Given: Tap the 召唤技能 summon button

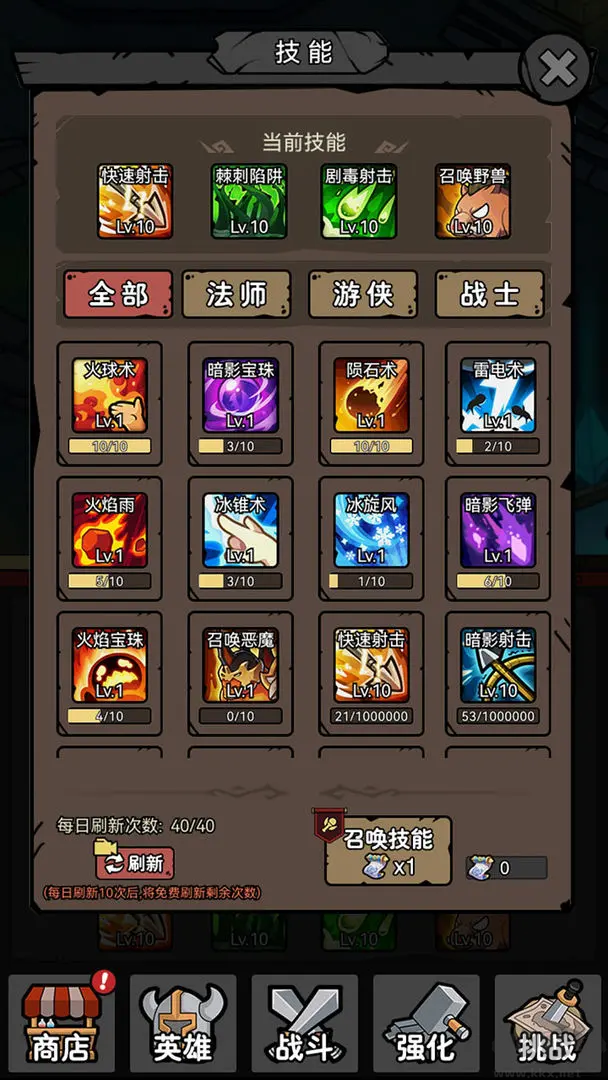Looking at the screenshot, I should tap(388, 851).
